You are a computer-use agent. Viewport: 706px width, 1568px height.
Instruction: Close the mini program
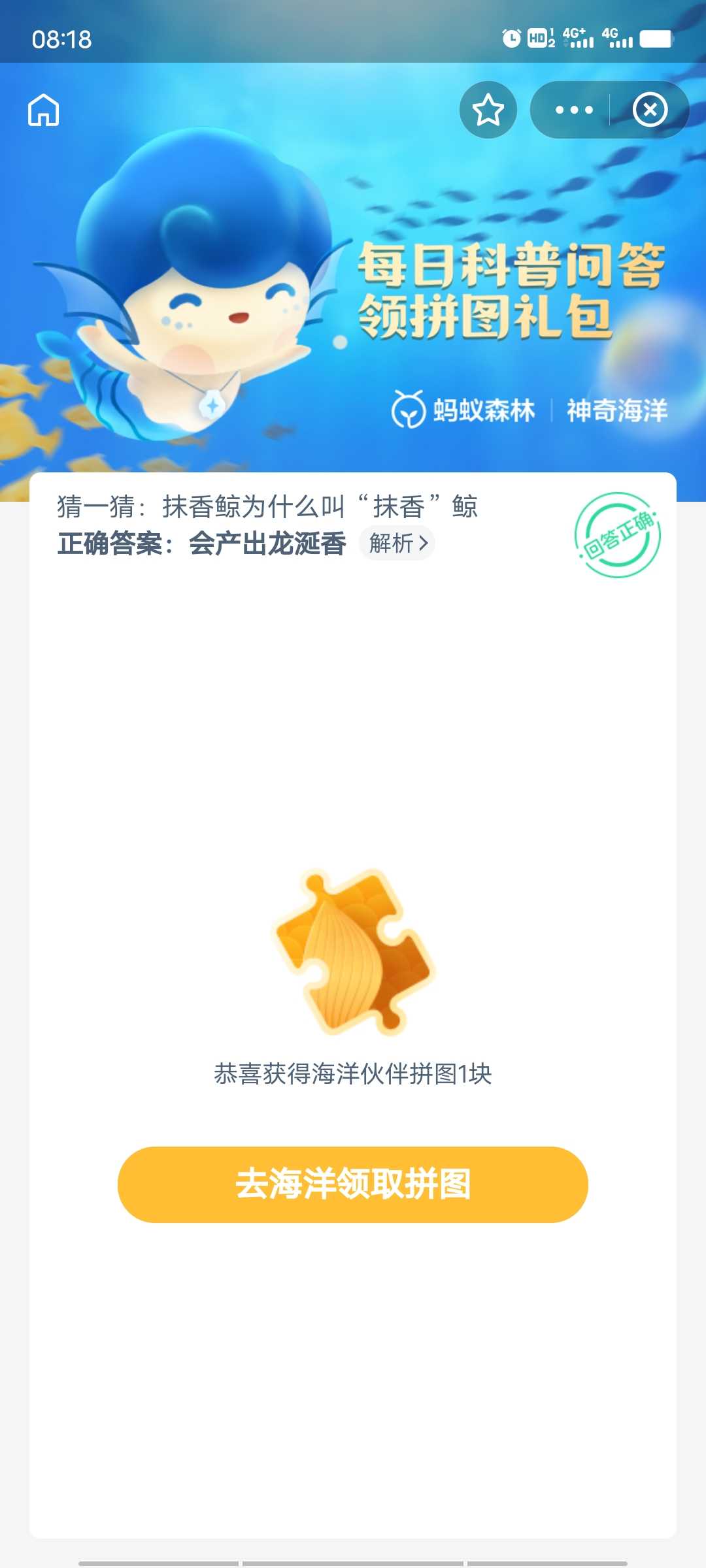pyautogui.click(x=650, y=110)
